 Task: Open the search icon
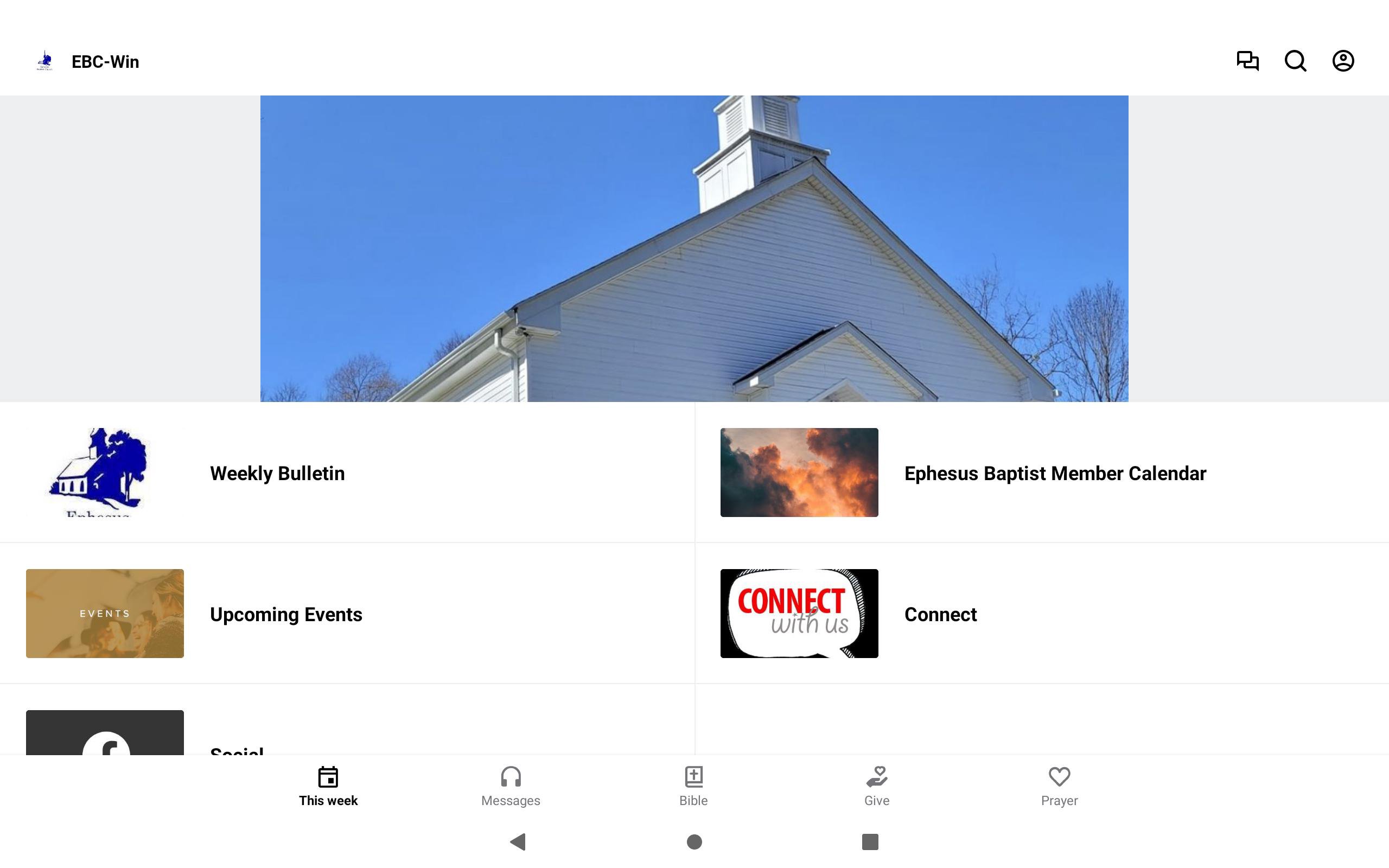[1295, 61]
